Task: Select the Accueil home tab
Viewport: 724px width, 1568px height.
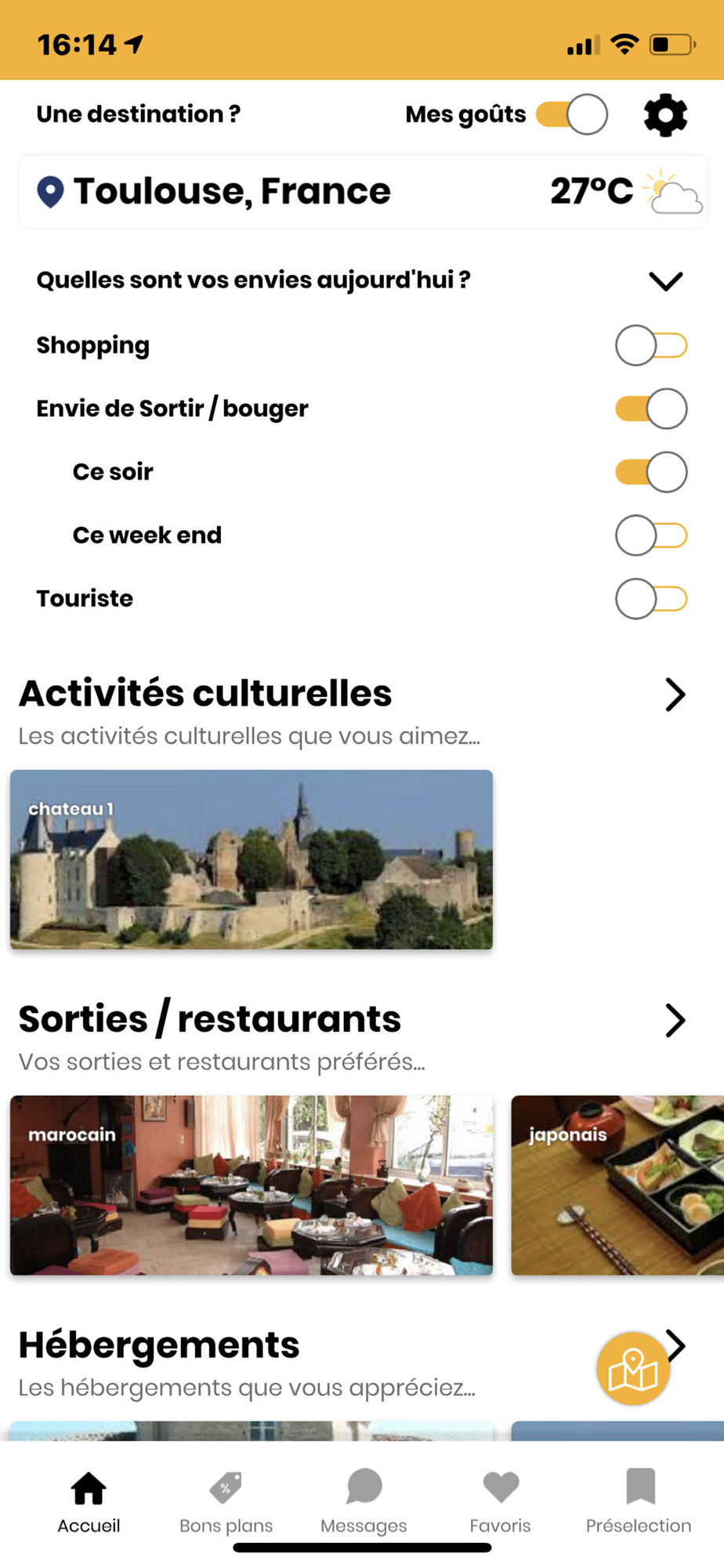Action: pos(89,1501)
